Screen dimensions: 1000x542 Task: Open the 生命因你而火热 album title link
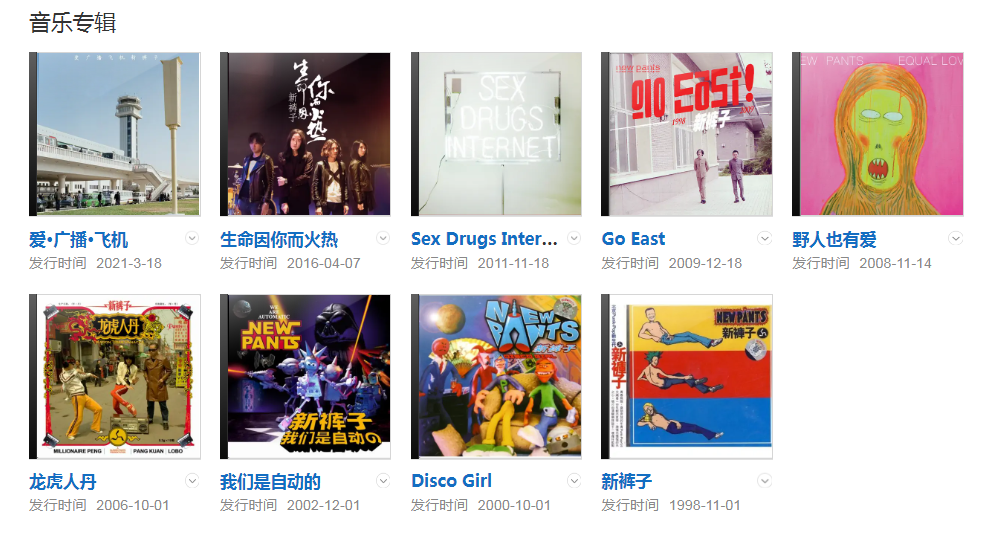[279, 239]
